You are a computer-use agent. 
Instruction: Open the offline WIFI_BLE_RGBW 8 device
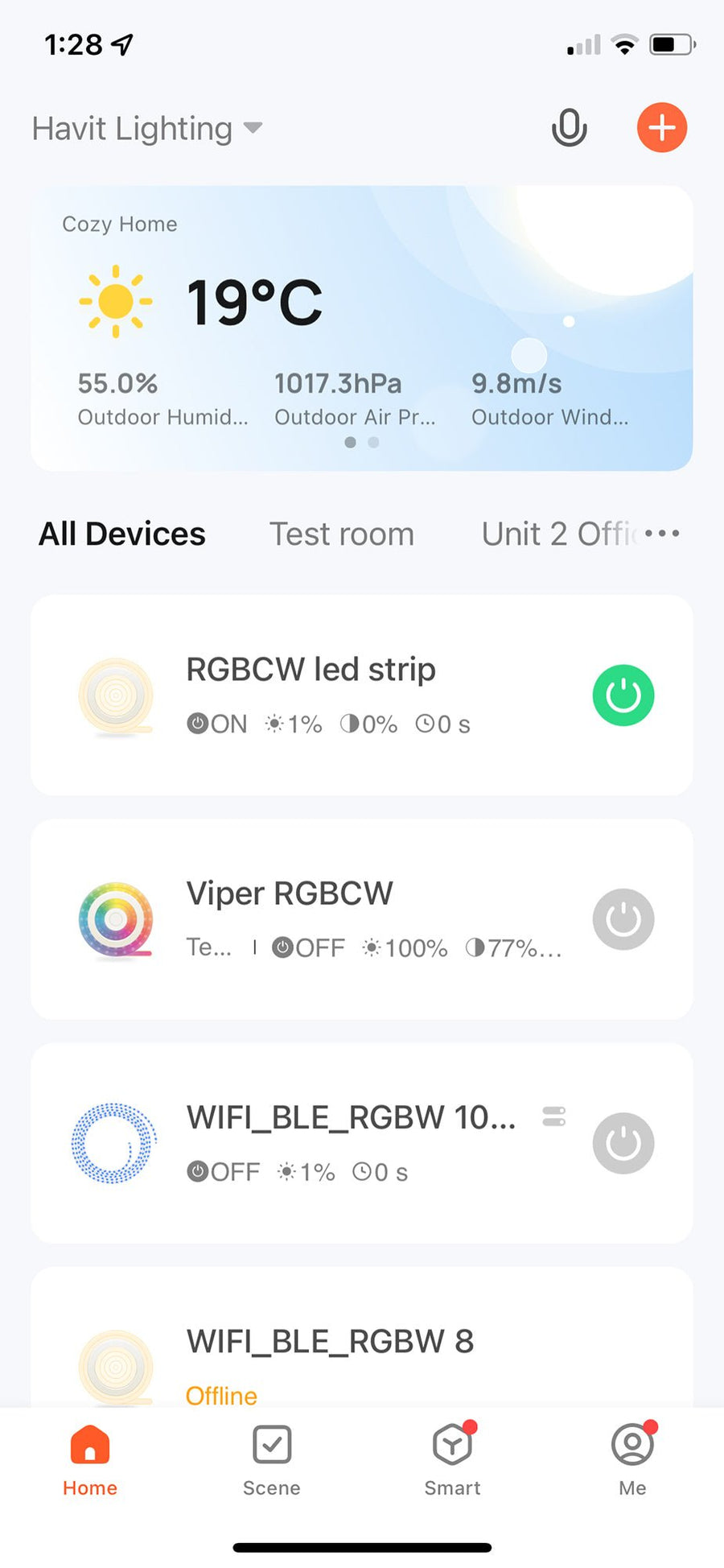[330, 1340]
